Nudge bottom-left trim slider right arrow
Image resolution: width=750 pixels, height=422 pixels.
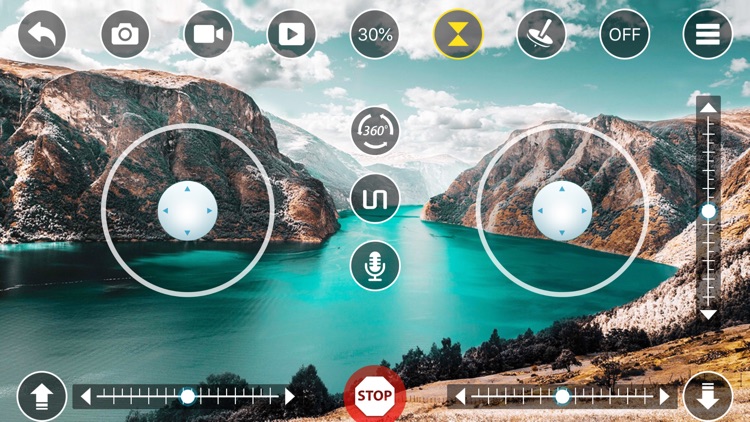pos(291,397)
